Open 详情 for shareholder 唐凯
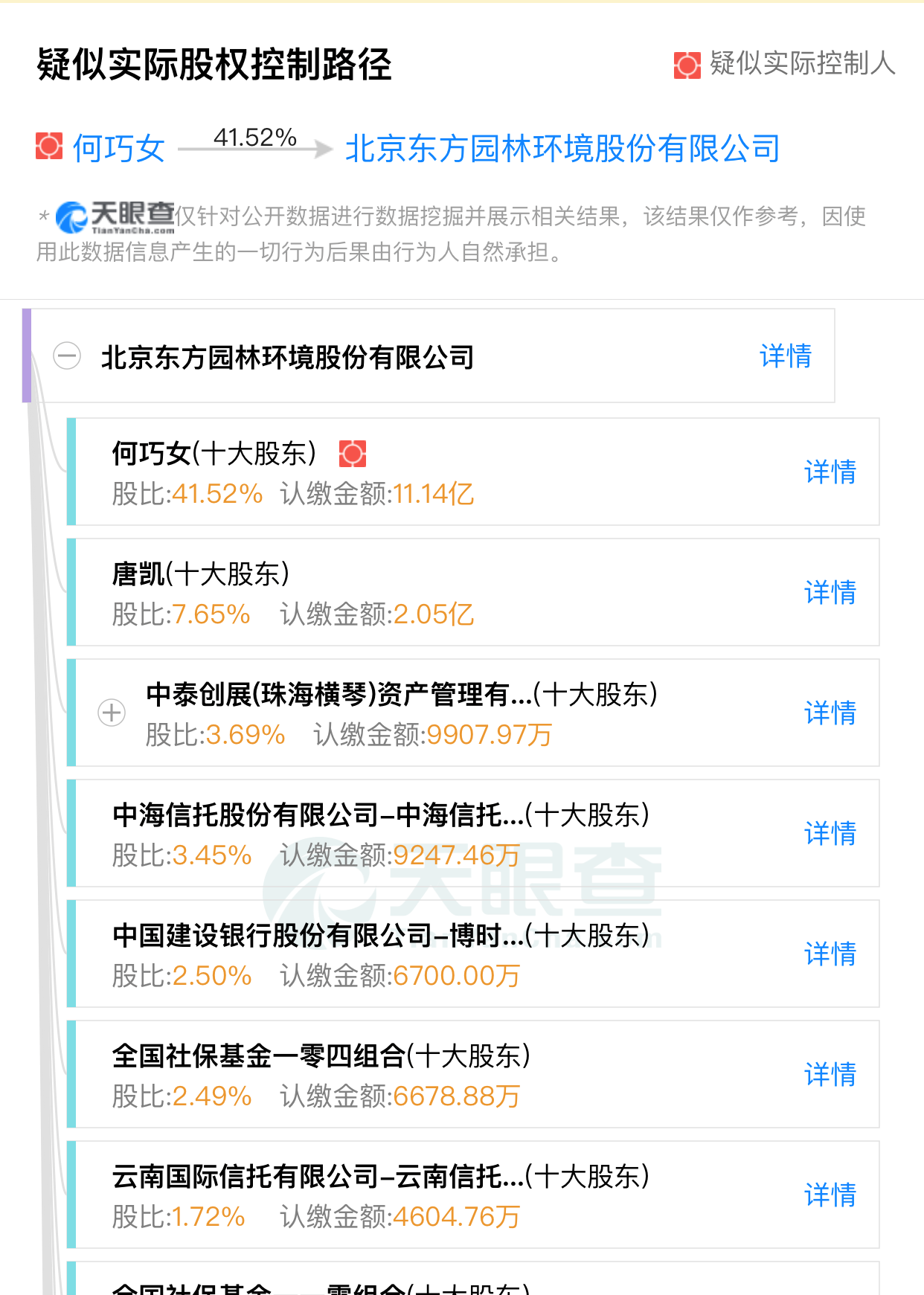This screenshot has height=1295, width=924. [830, 592]
